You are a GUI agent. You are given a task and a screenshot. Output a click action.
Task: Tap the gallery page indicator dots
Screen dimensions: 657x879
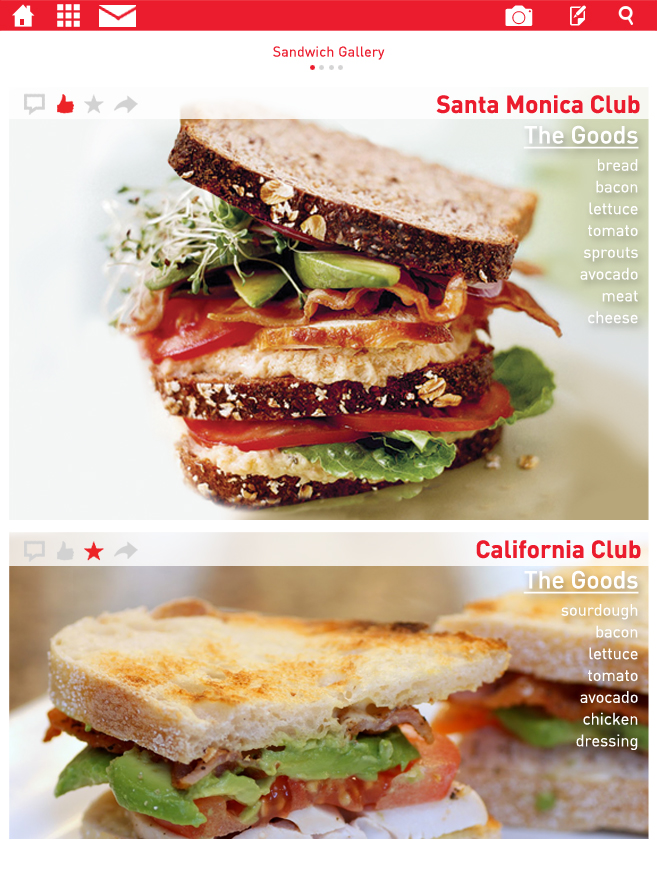327,67
